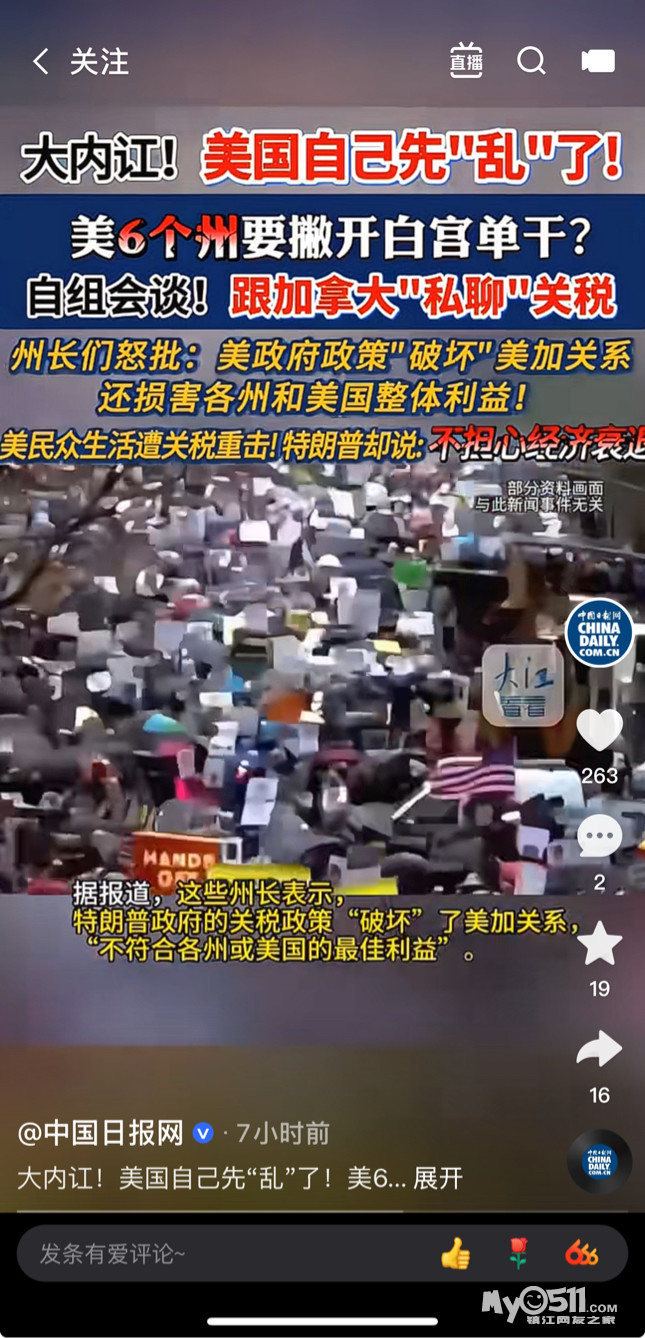Go back using the top-left arrow
The image size is (645, 1338).
[x=40, y=62]
